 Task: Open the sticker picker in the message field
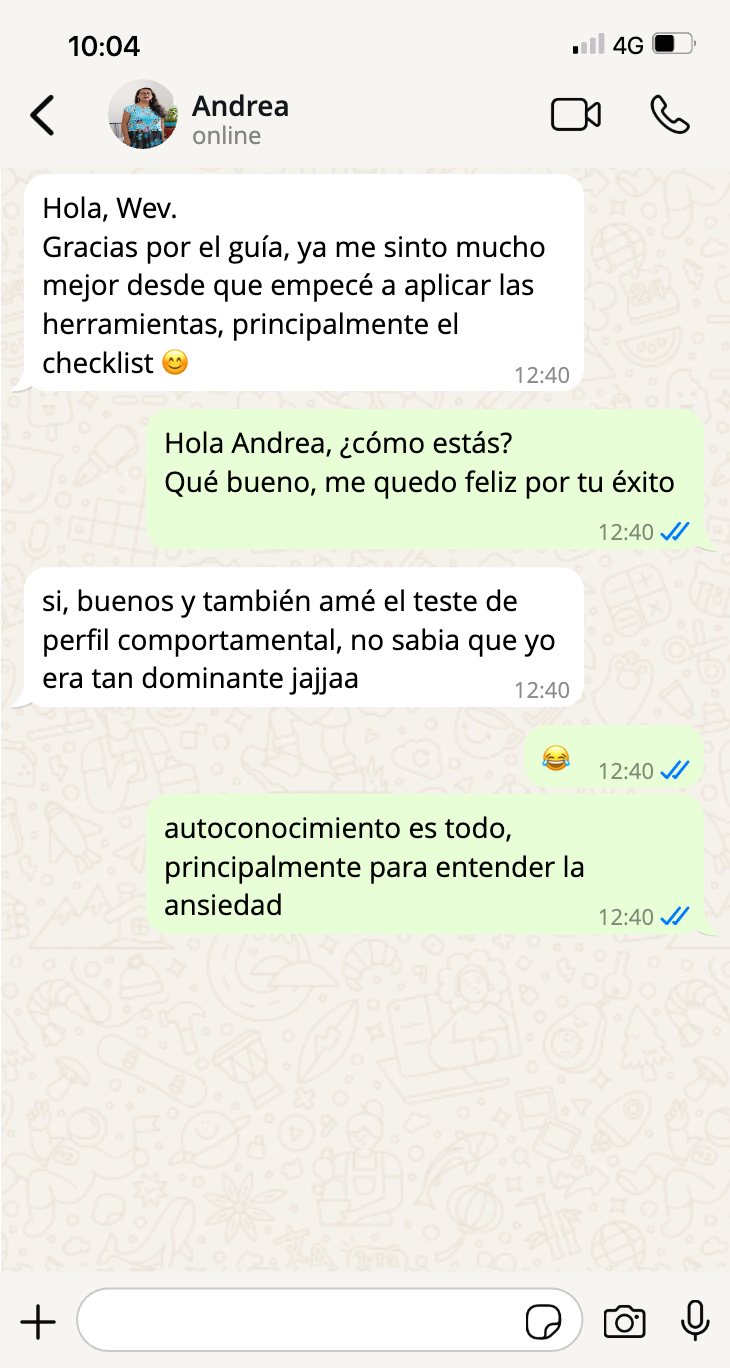coord(543,1322)
